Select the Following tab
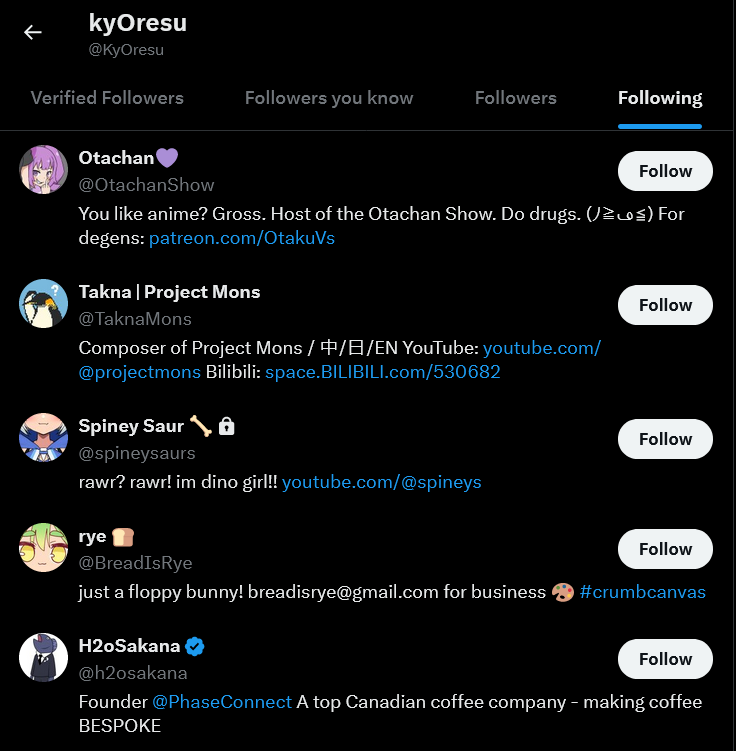 click(660, 98)
